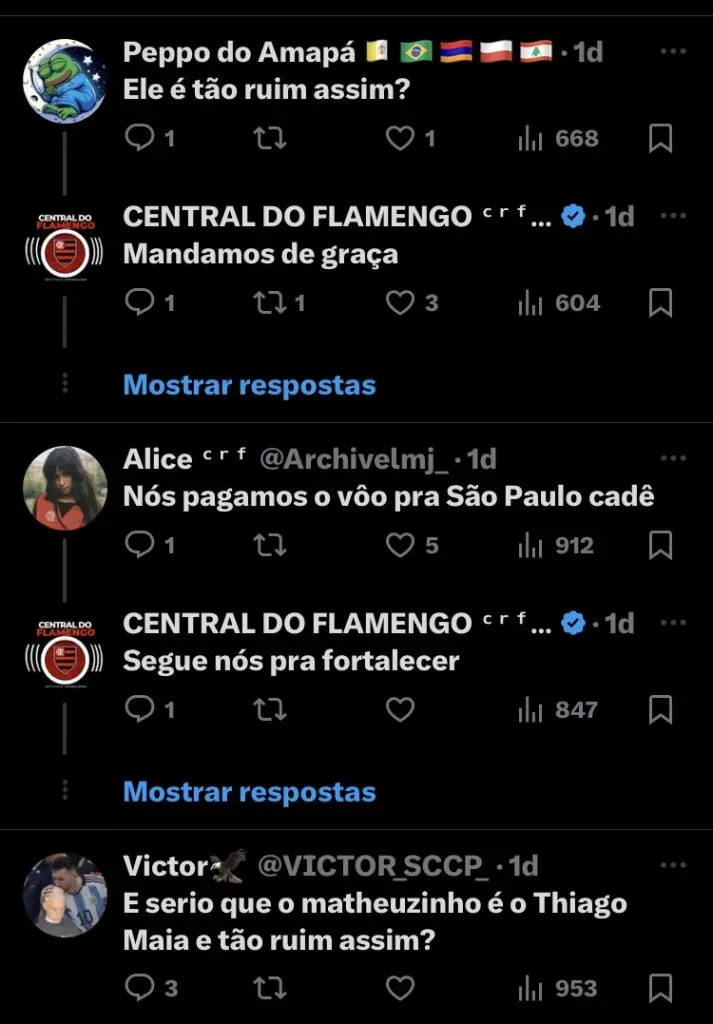Repost Victor's tweet about Thiago Maia
713x1024 pixels.
coord(270,988)
